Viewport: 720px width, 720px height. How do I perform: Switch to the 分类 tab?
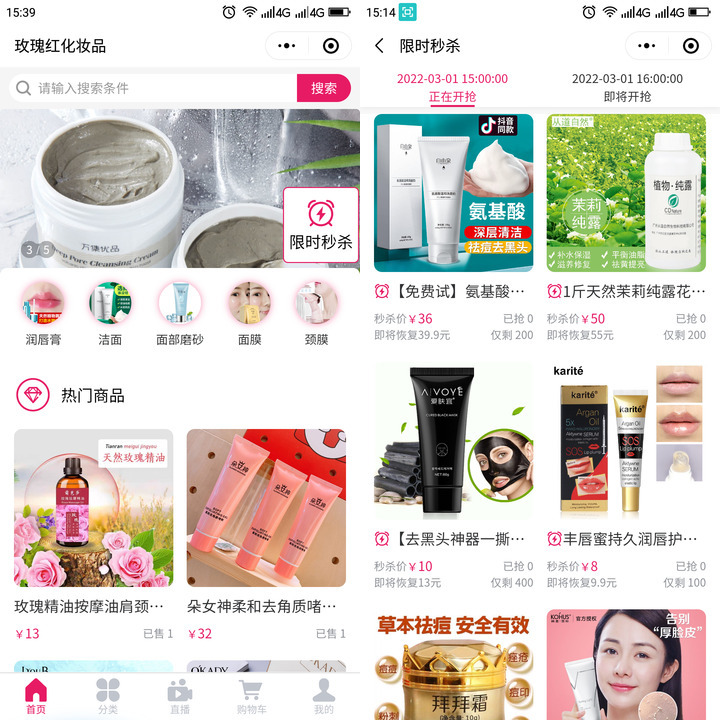pyautogui.click(x=107, y=696)
